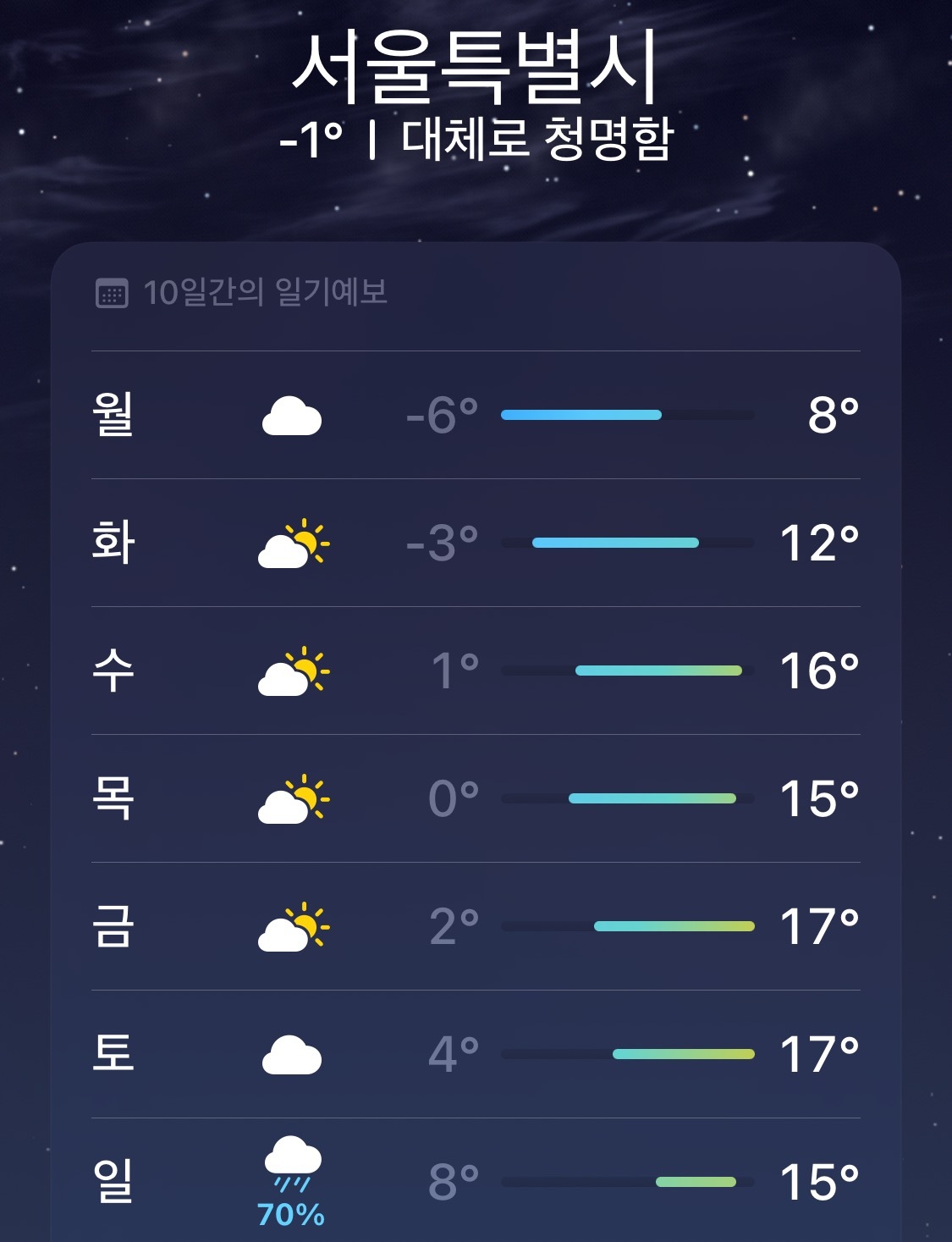Show Saturday (토) forecast details
Image resolution: width=952 pixels, height=1242 pixels.
[476, 1054]
